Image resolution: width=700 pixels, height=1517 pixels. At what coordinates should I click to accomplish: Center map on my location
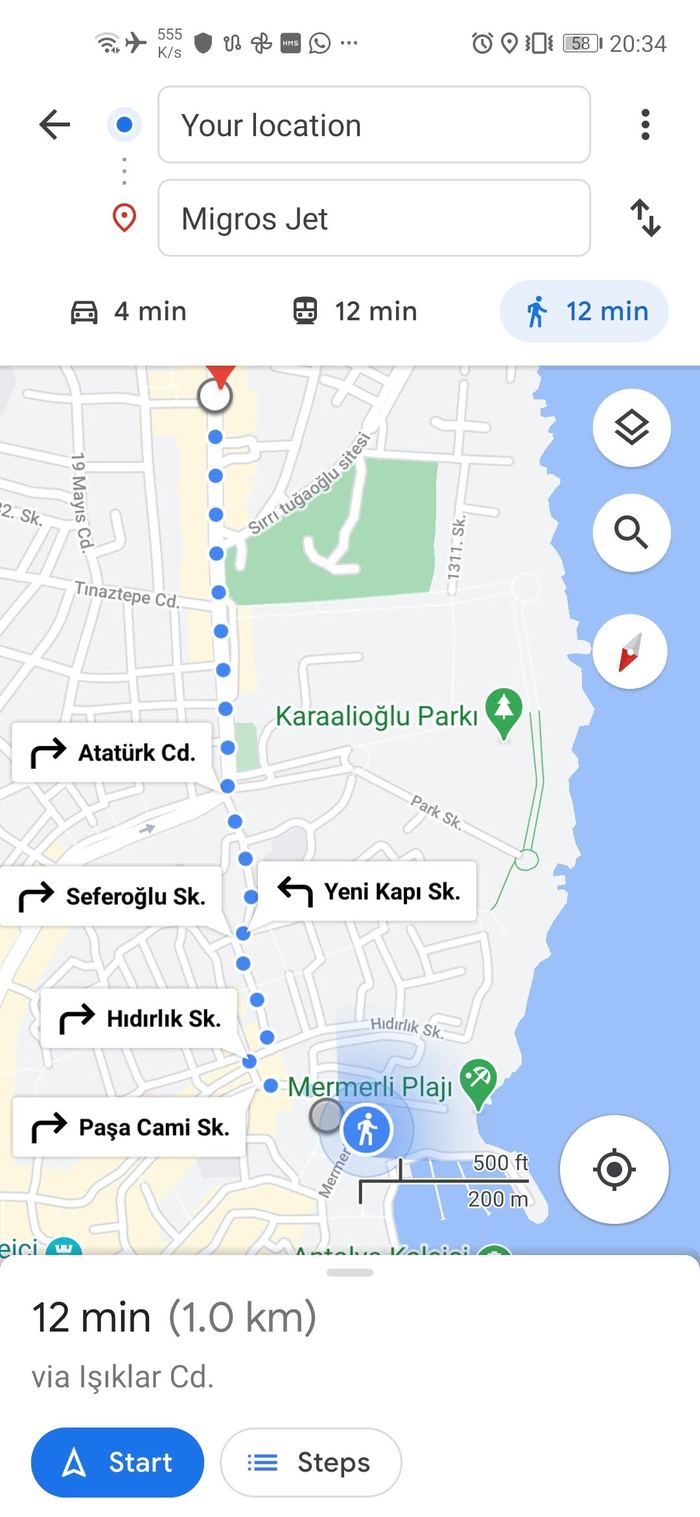614,1169
